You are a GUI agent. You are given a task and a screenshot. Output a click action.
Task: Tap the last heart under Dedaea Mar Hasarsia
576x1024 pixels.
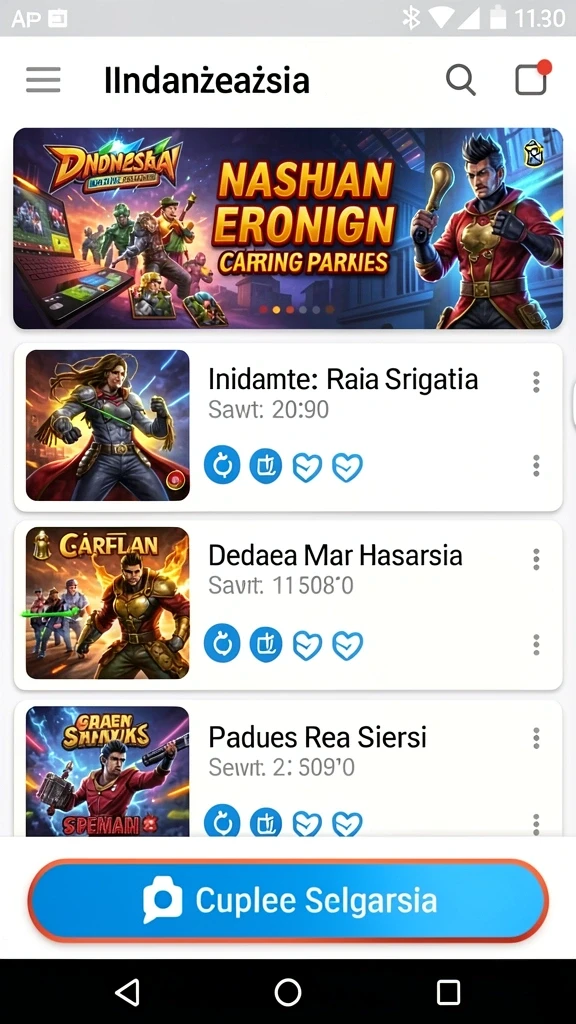[x=347, y=645]
